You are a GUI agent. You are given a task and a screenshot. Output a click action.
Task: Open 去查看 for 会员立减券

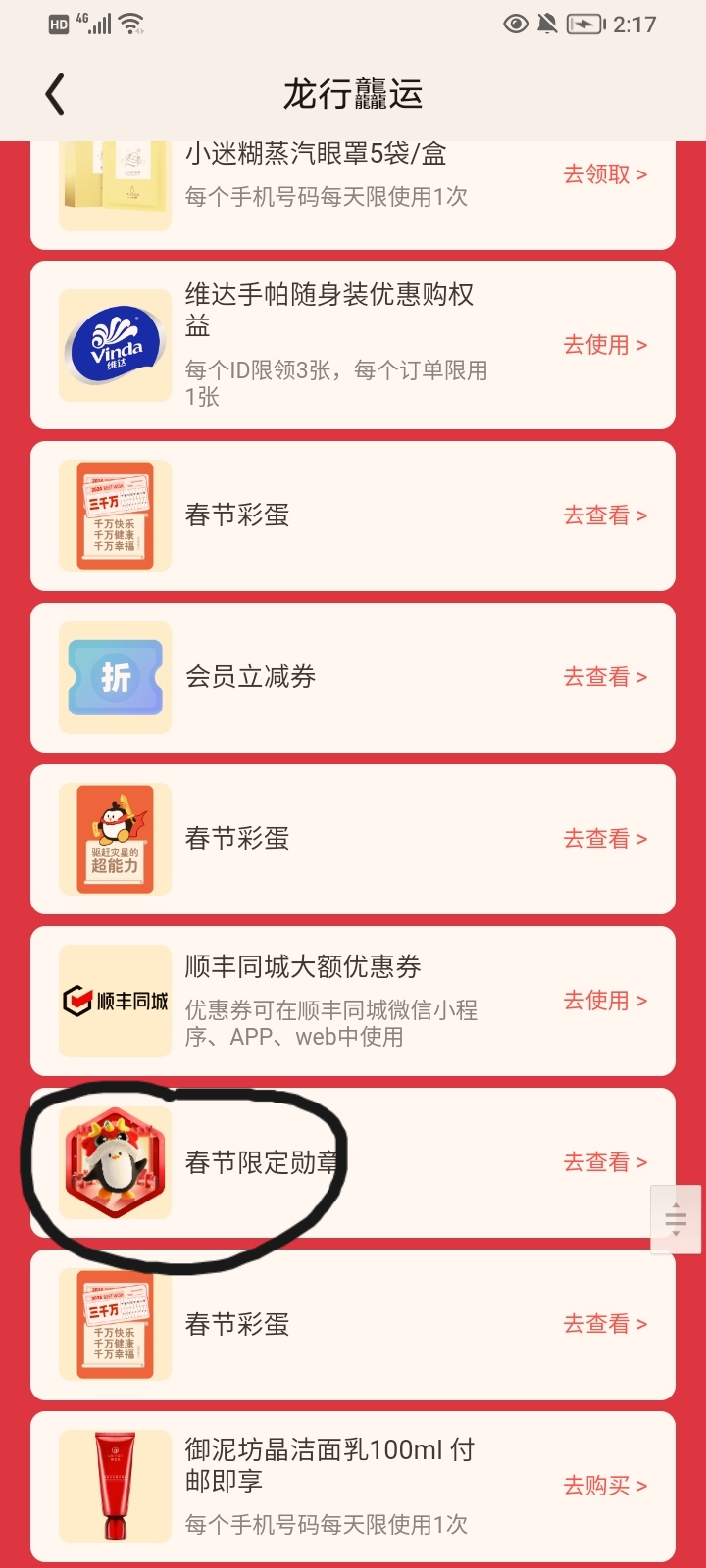[605, 677]
